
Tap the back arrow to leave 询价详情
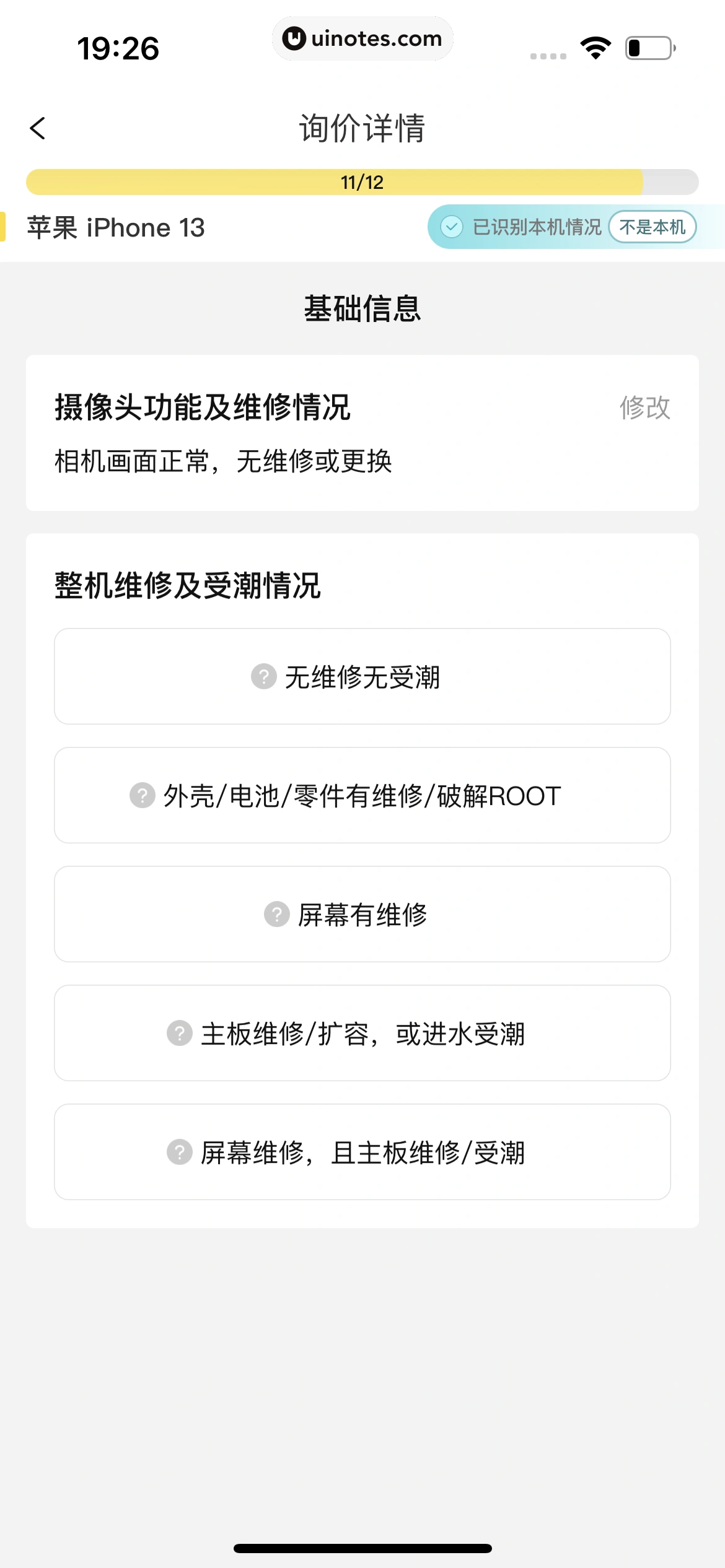(37, 128)
